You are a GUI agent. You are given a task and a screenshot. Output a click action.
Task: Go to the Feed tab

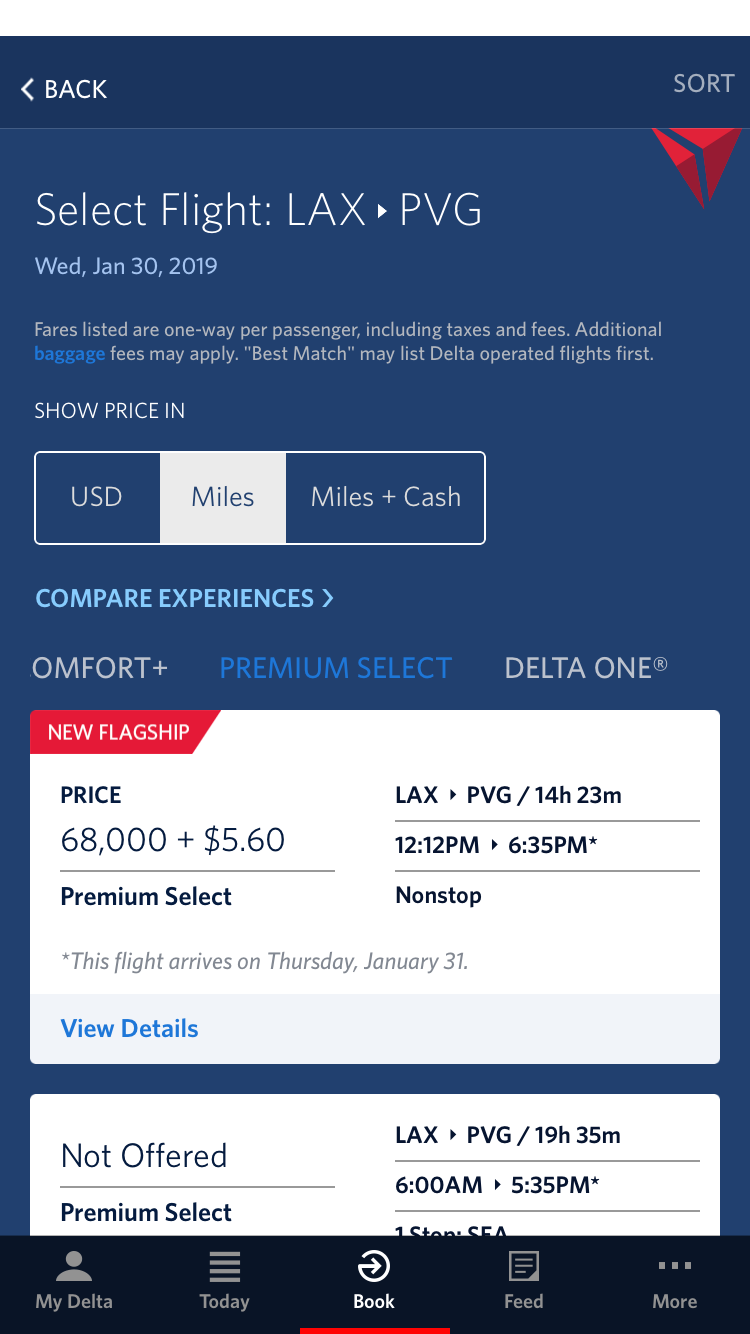click(x=524, y=1281)
